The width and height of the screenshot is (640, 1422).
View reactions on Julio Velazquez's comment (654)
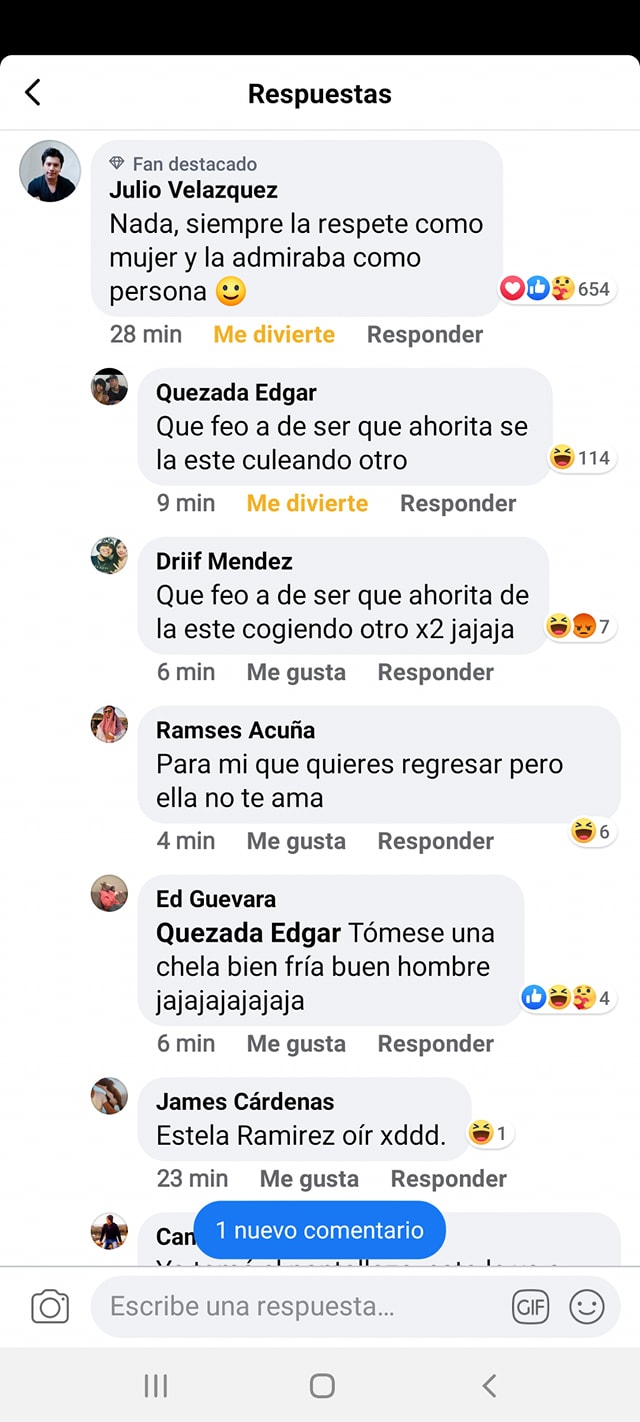[555, 289]
